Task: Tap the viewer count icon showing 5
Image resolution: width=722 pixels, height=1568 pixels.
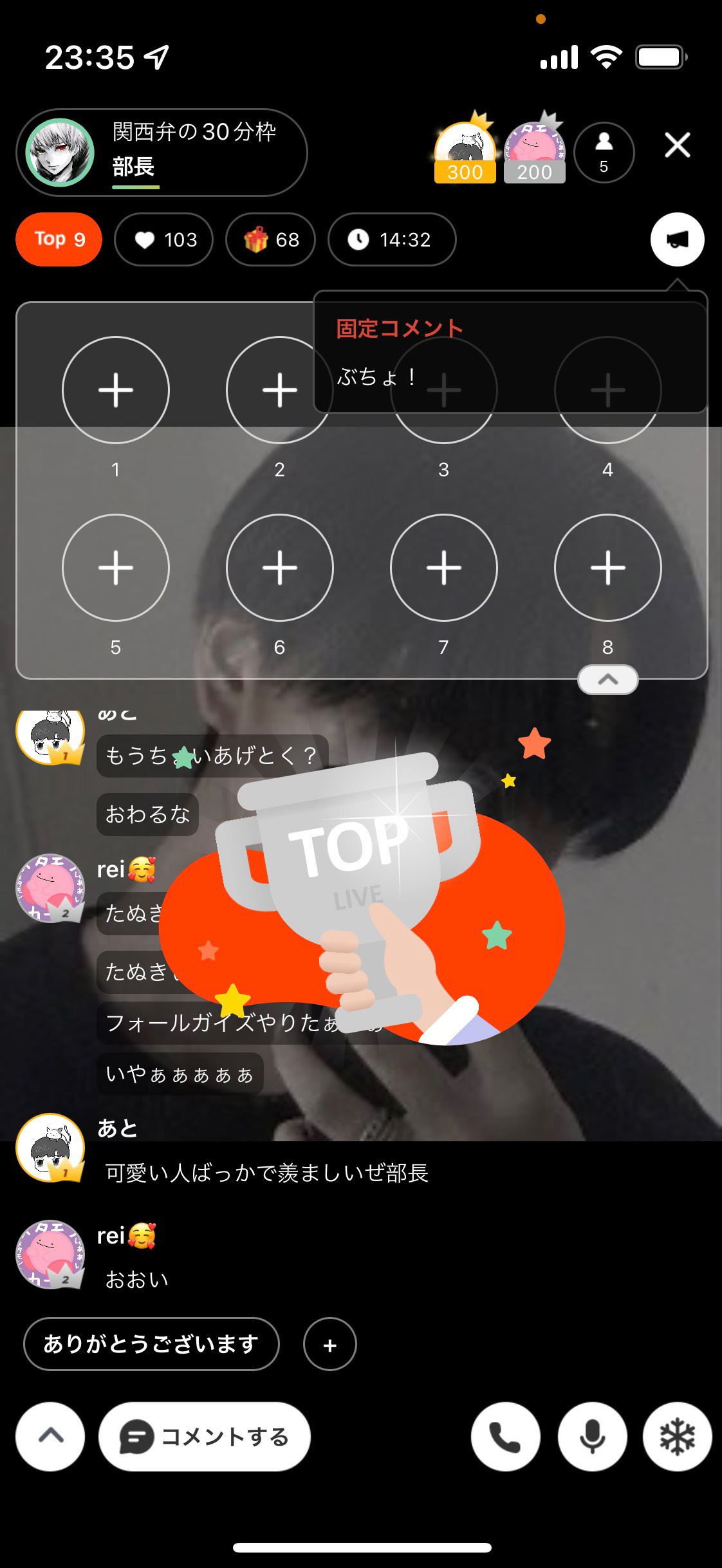Action: 603,152
